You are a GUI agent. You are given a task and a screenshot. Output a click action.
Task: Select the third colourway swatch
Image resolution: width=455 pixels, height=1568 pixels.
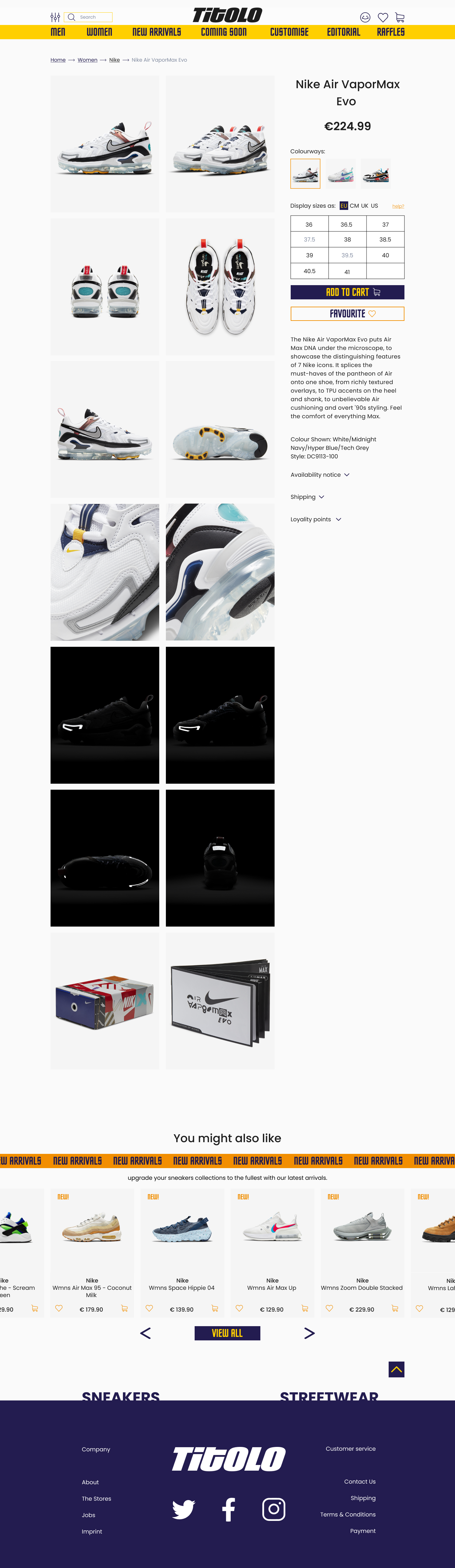[375, 174]
